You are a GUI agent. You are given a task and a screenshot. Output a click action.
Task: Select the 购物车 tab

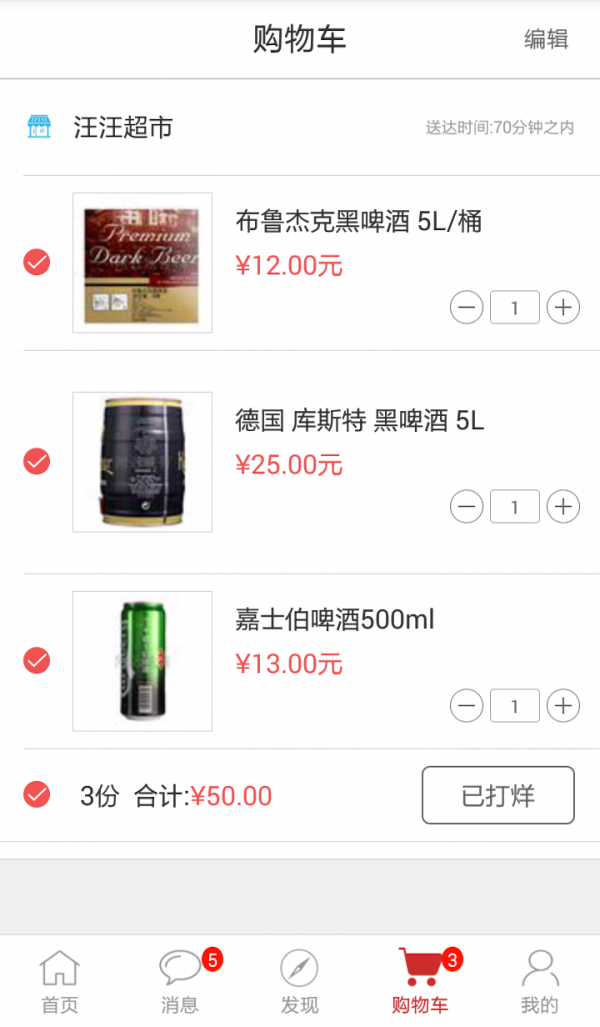pyautogui.click(x=420, y=982)
